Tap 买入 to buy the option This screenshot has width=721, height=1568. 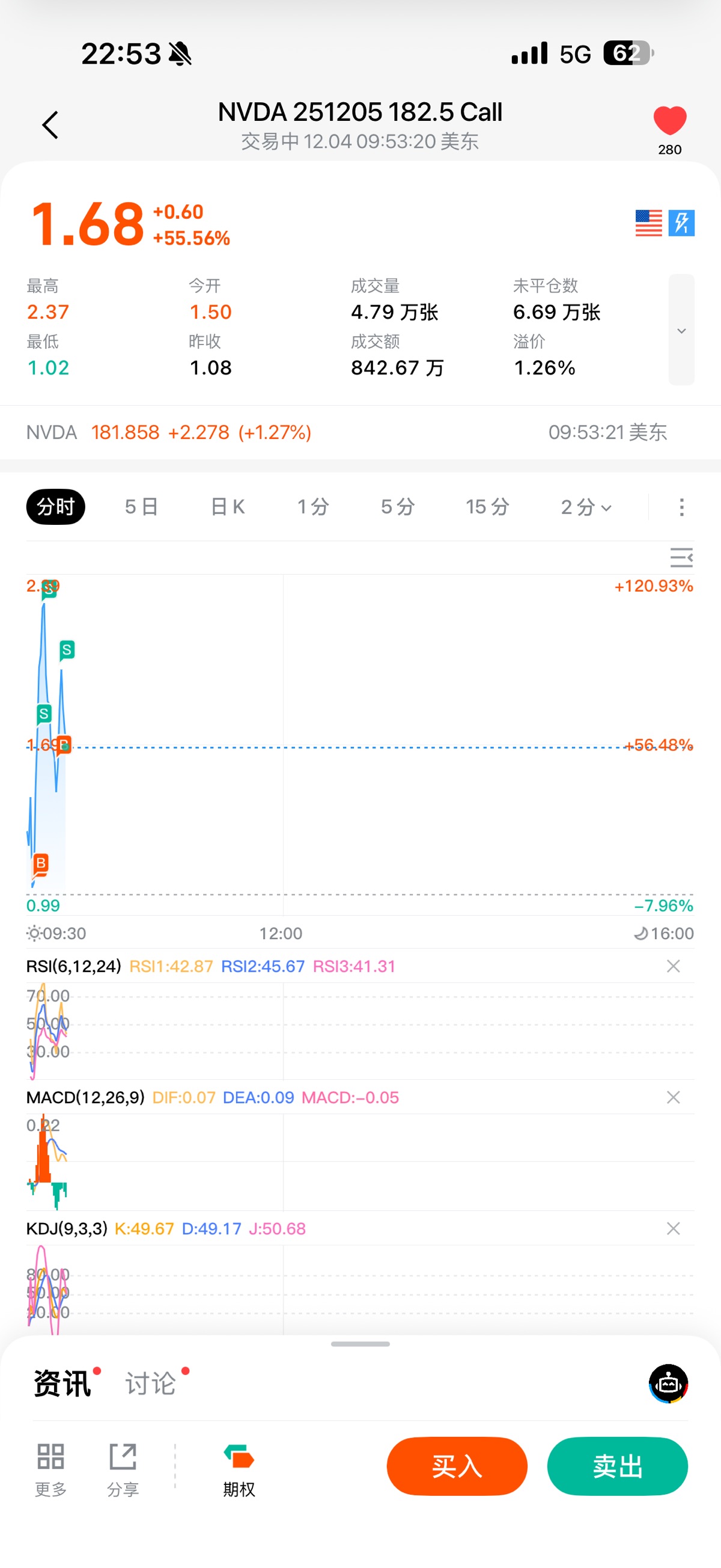point(456,1466)
